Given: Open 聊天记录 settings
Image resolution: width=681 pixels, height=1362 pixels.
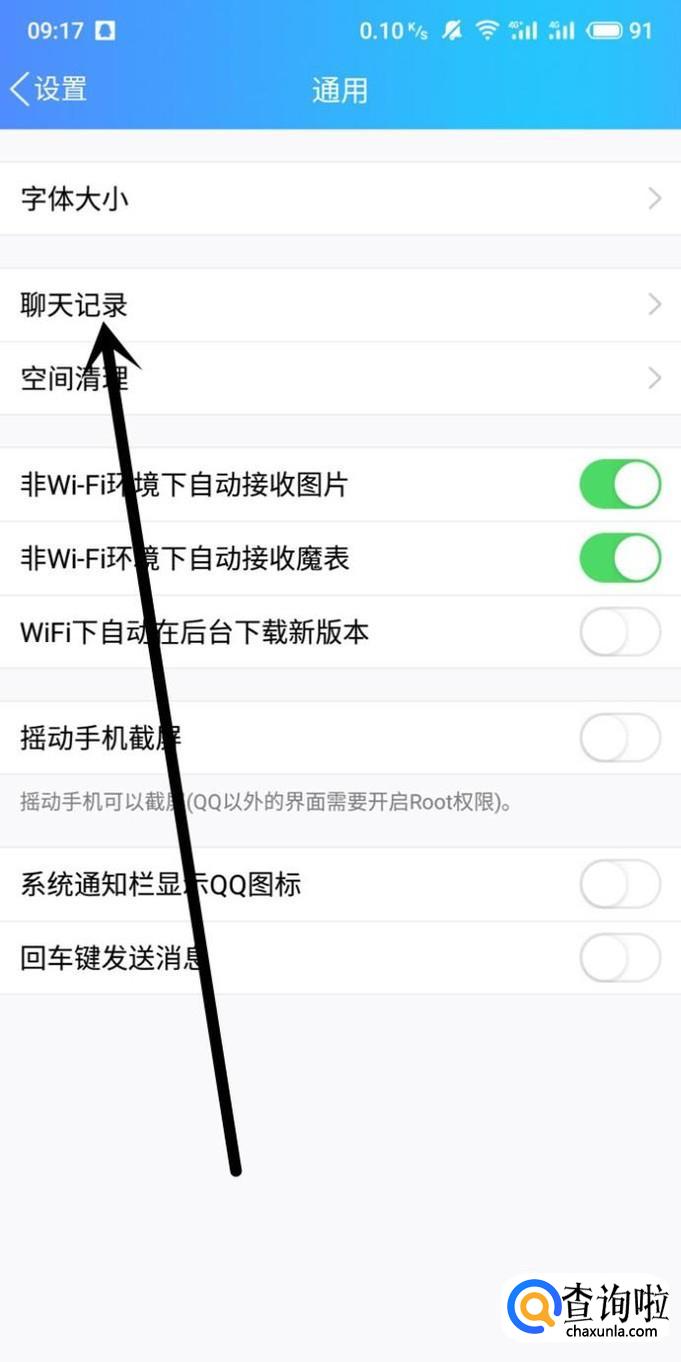Looking at the screenshot, I should [x=340, y=305].
